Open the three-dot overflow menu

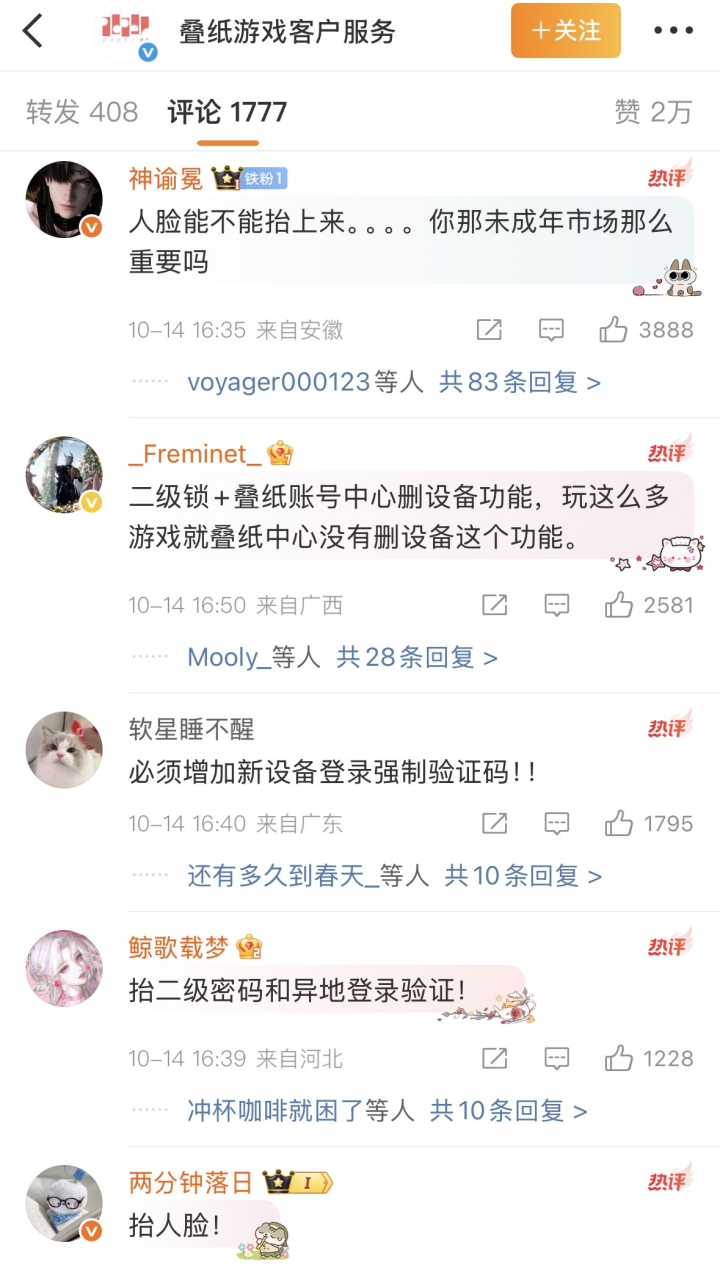coord(673,31)
